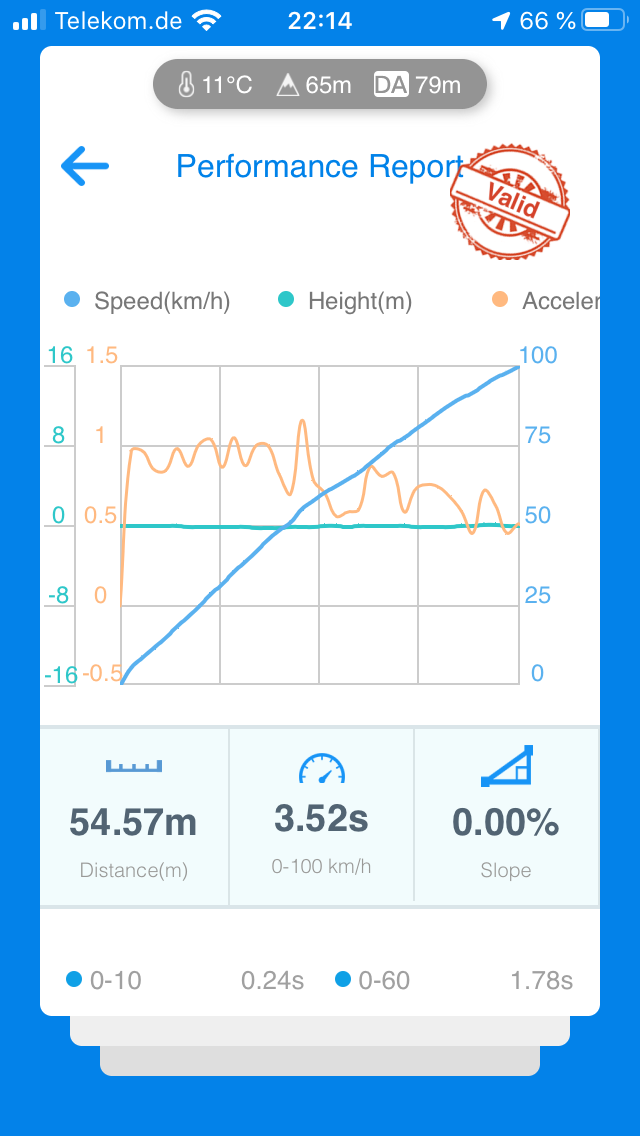Image resolution: width=640 pixels, height=1136 pixels.
Task: Toggle the Acceleration series in the legend
Action: tap(548, 301)
